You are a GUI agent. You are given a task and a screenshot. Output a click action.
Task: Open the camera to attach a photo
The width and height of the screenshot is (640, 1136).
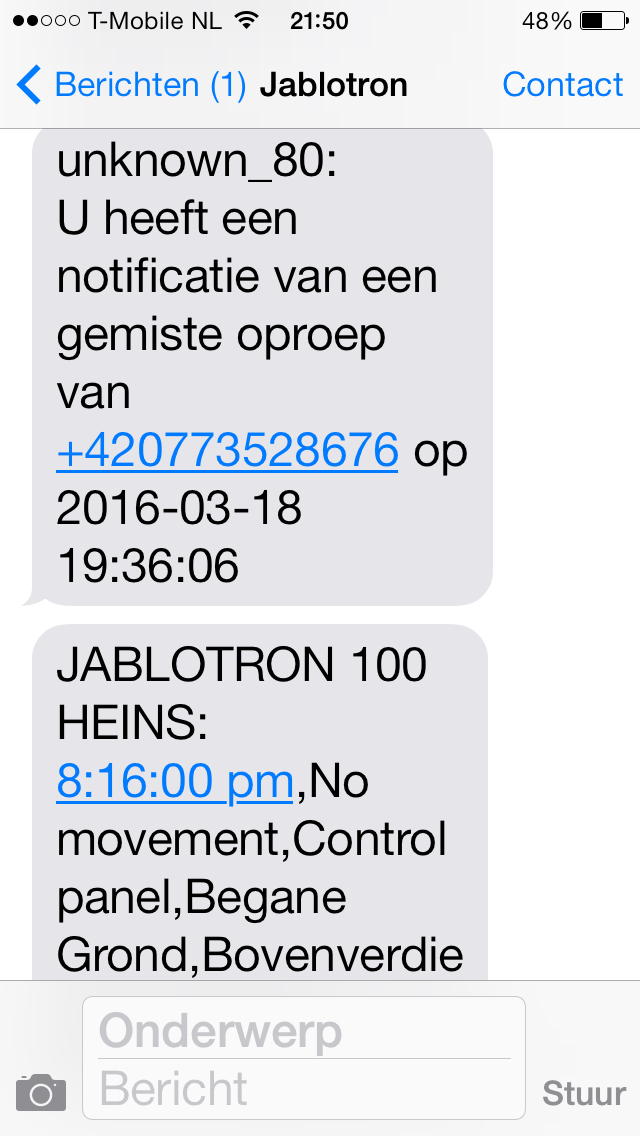(x=41, y=1092)
